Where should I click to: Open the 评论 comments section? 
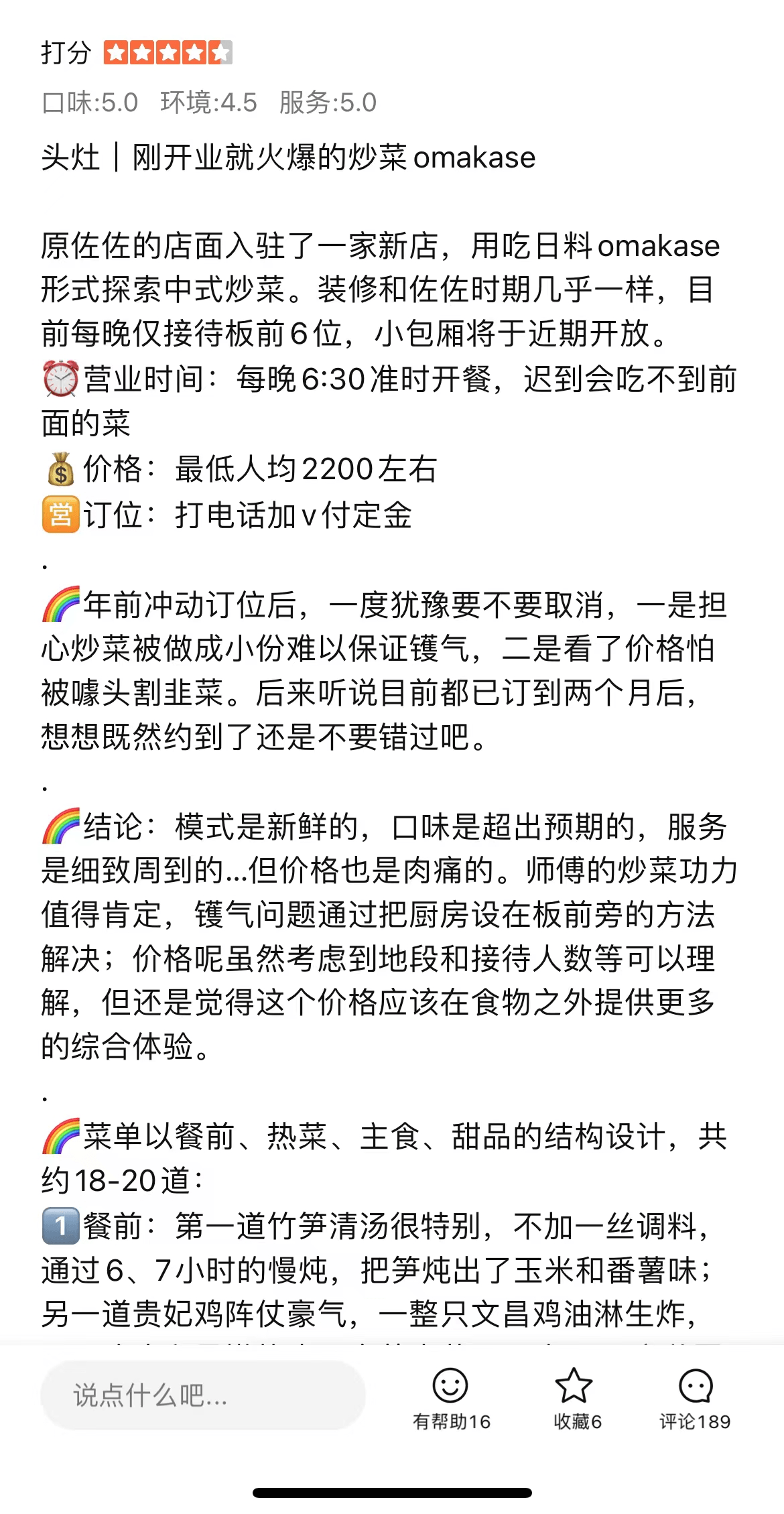tap(695, 1397)
